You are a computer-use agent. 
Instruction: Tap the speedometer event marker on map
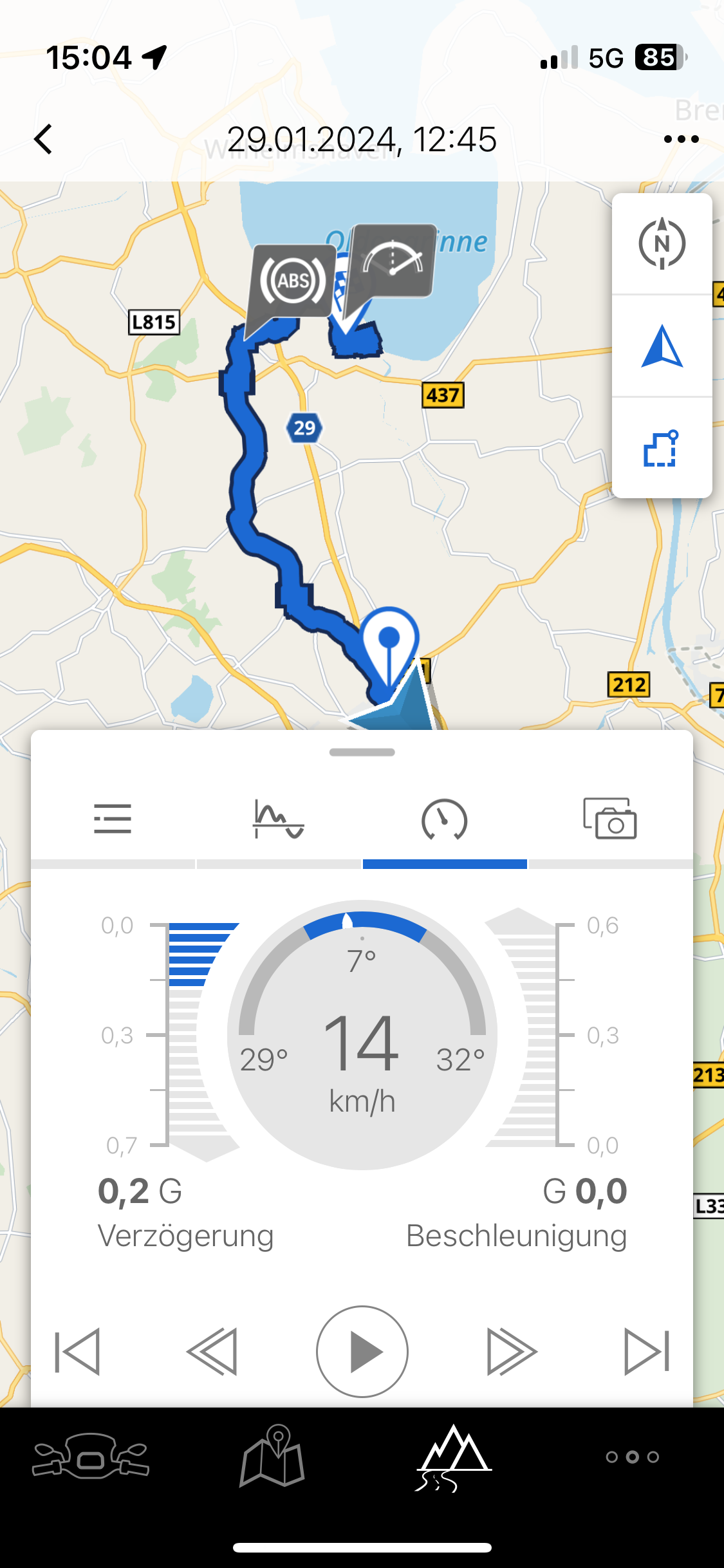[x=393, y=261]
